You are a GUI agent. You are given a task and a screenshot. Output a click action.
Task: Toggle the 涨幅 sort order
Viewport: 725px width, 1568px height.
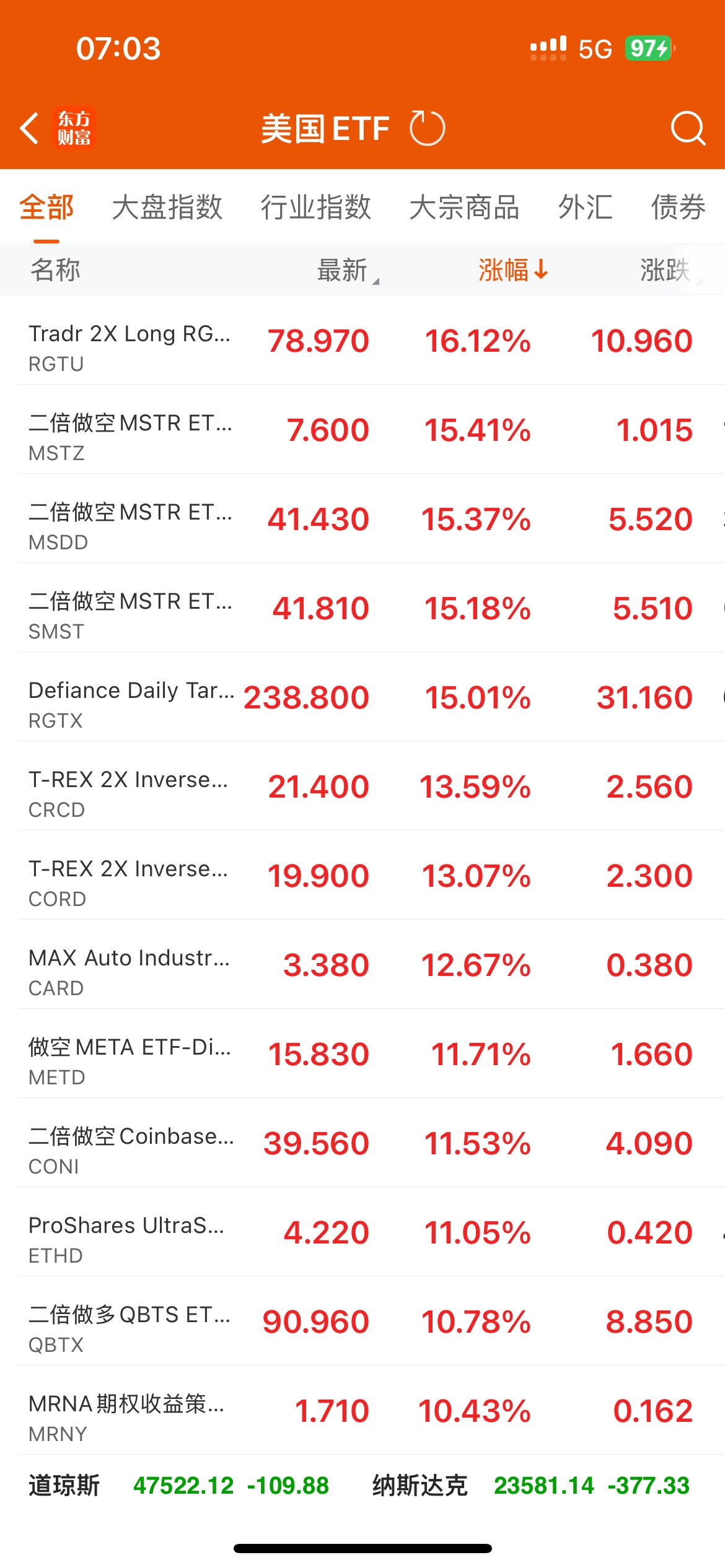(x=512, y=270)
